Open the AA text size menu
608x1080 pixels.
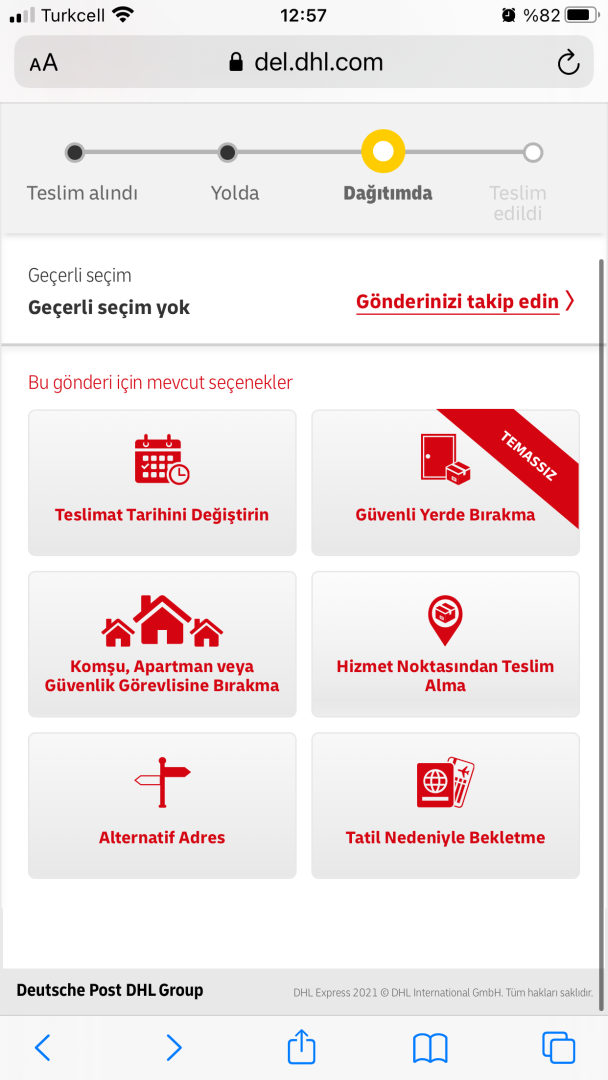click(x=44, y=64)
